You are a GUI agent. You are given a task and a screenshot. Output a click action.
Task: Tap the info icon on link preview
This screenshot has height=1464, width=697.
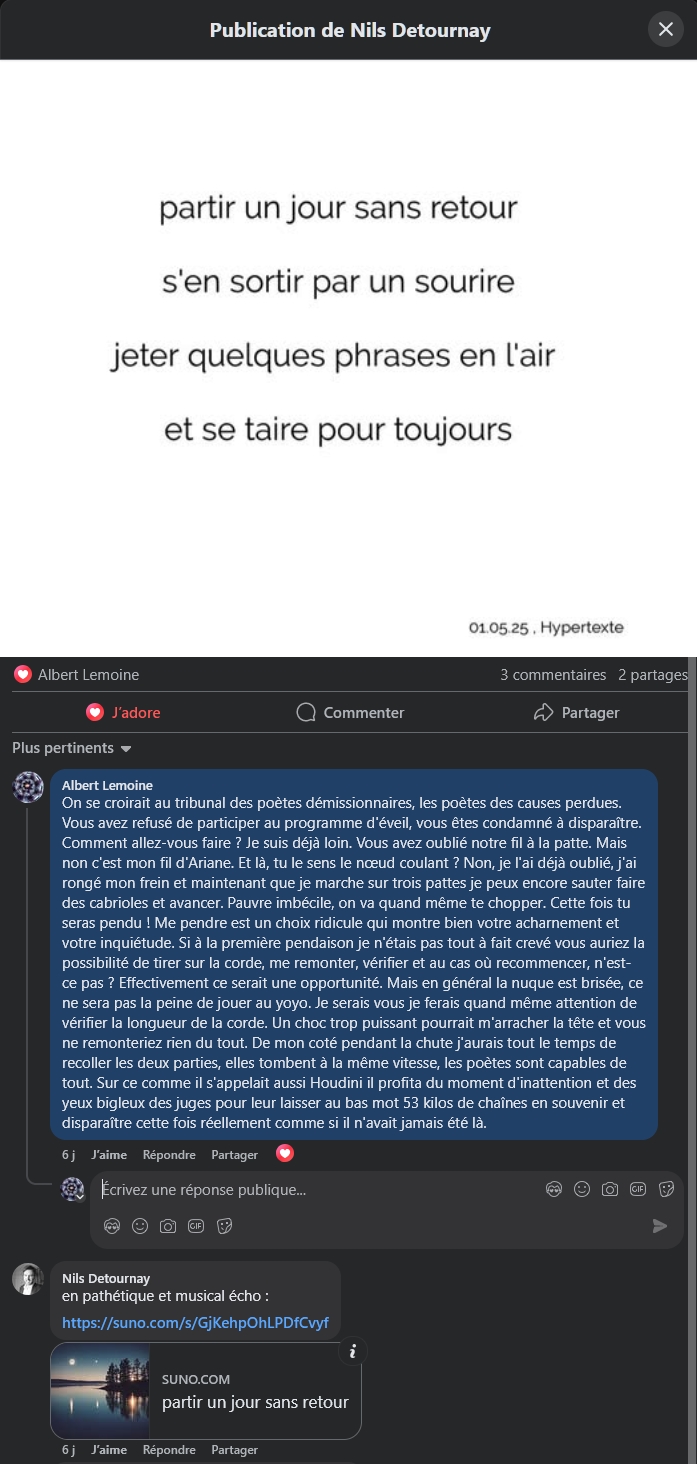(x=352, y=1352)
